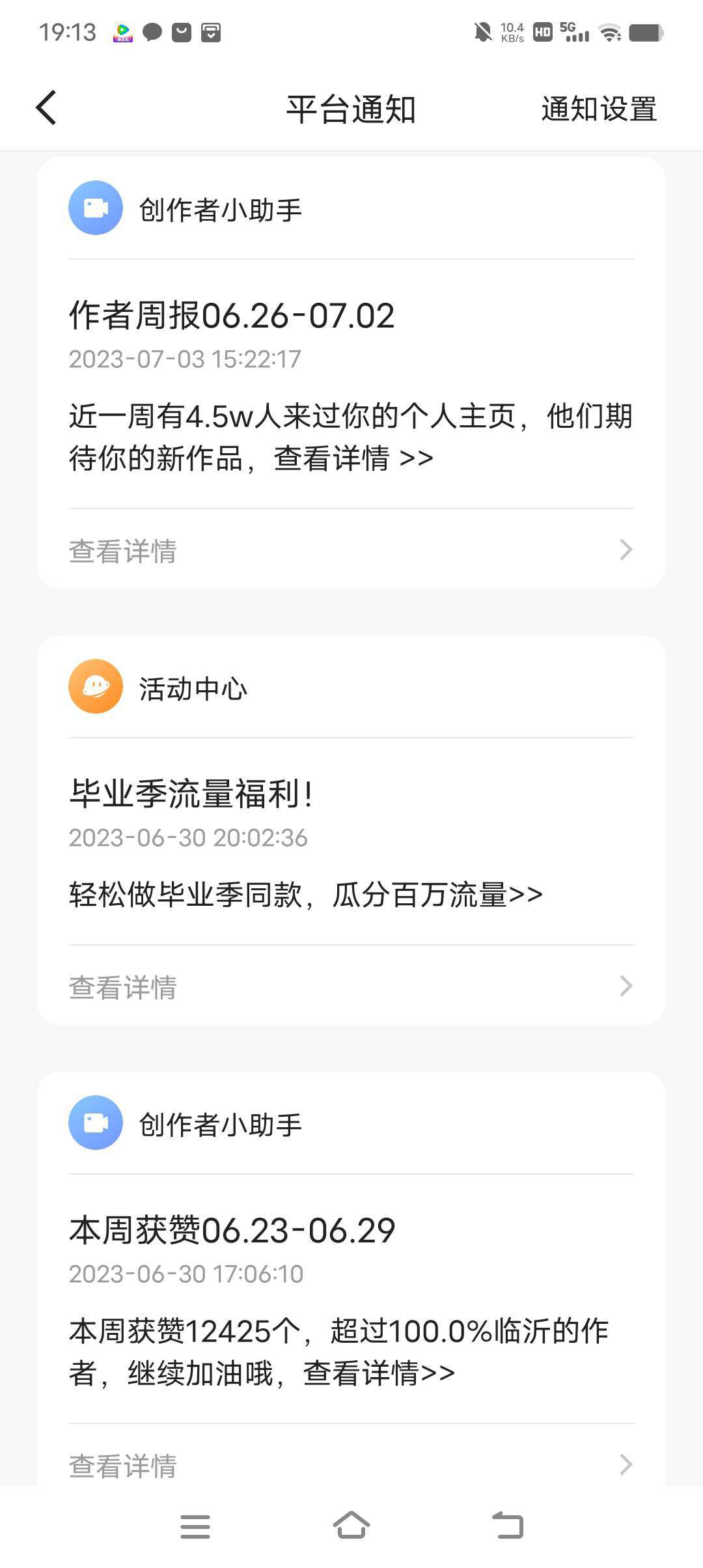The image size is (703, 1568).
Task: Tap 查看详情 under 本周获赞06.23-06.29
Action: point(351,1465)
